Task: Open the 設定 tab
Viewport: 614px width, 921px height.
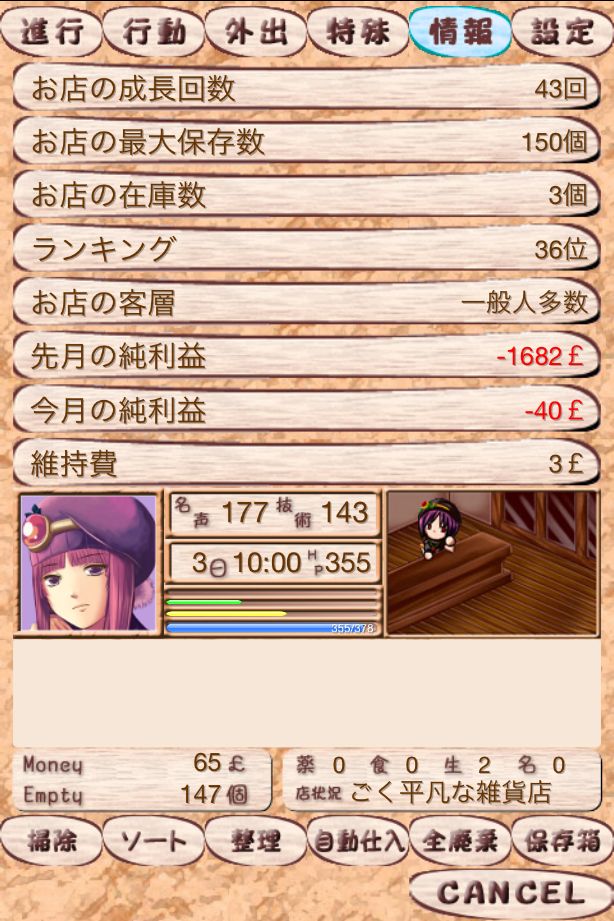Action: [561, 32]
